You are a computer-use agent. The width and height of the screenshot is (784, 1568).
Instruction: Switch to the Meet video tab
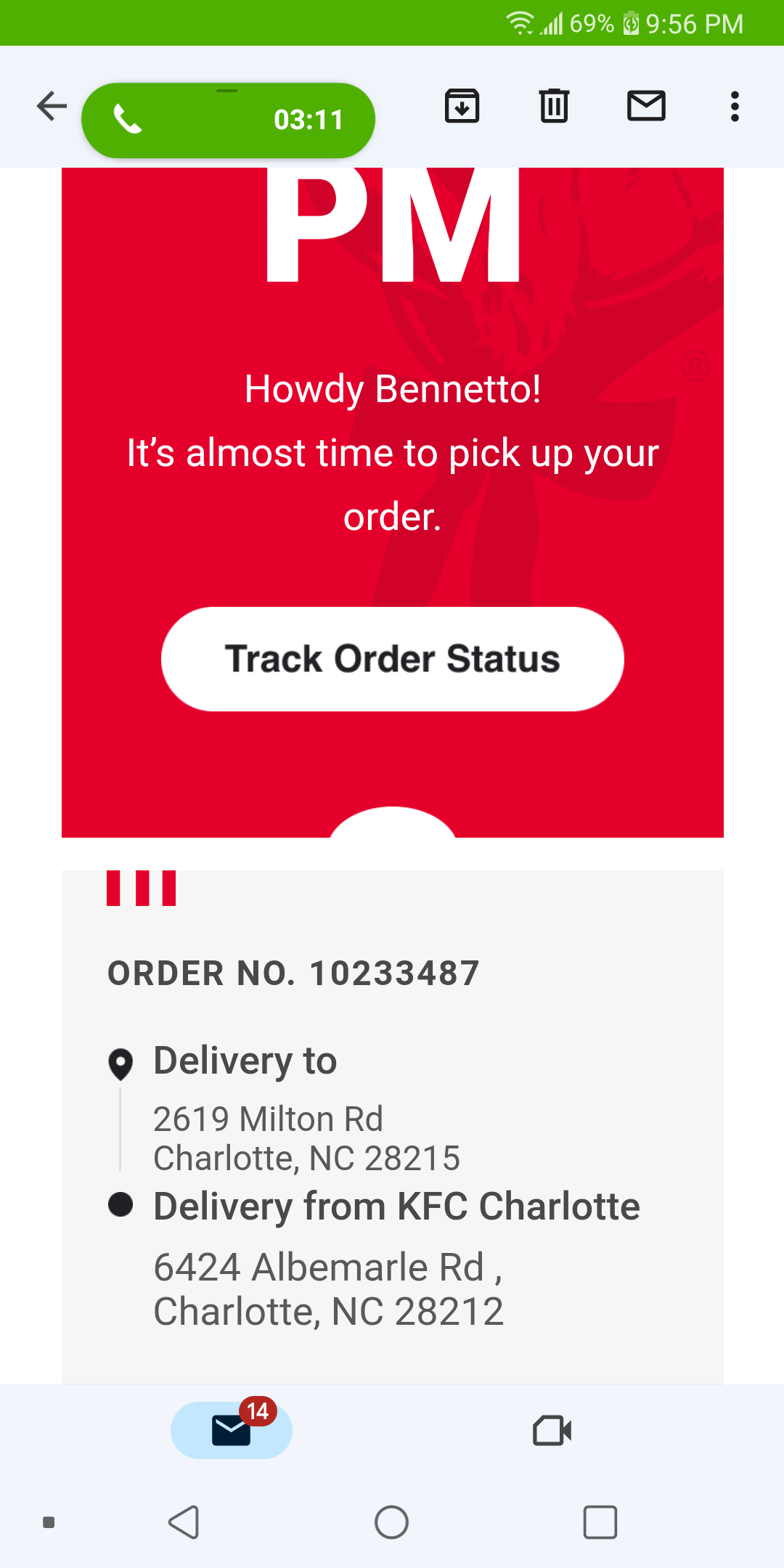coord(552,1431)
